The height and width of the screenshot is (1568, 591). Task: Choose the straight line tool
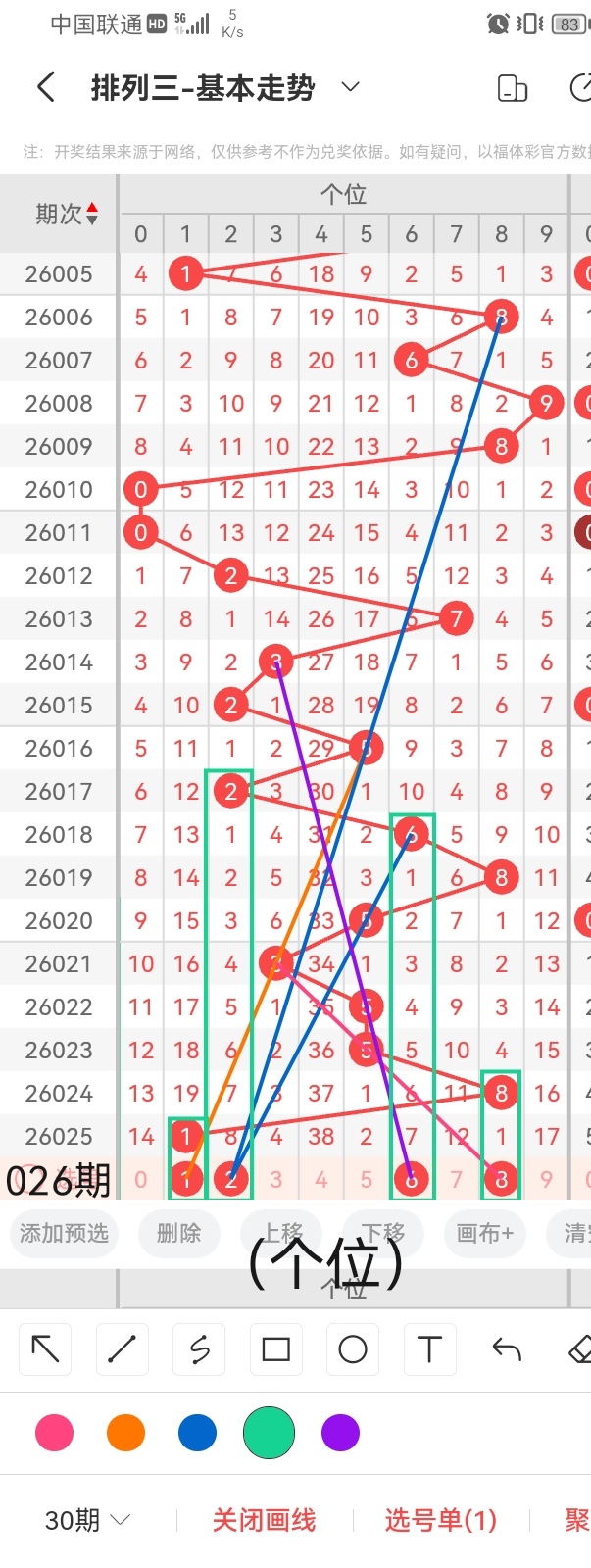(123, 1349)
